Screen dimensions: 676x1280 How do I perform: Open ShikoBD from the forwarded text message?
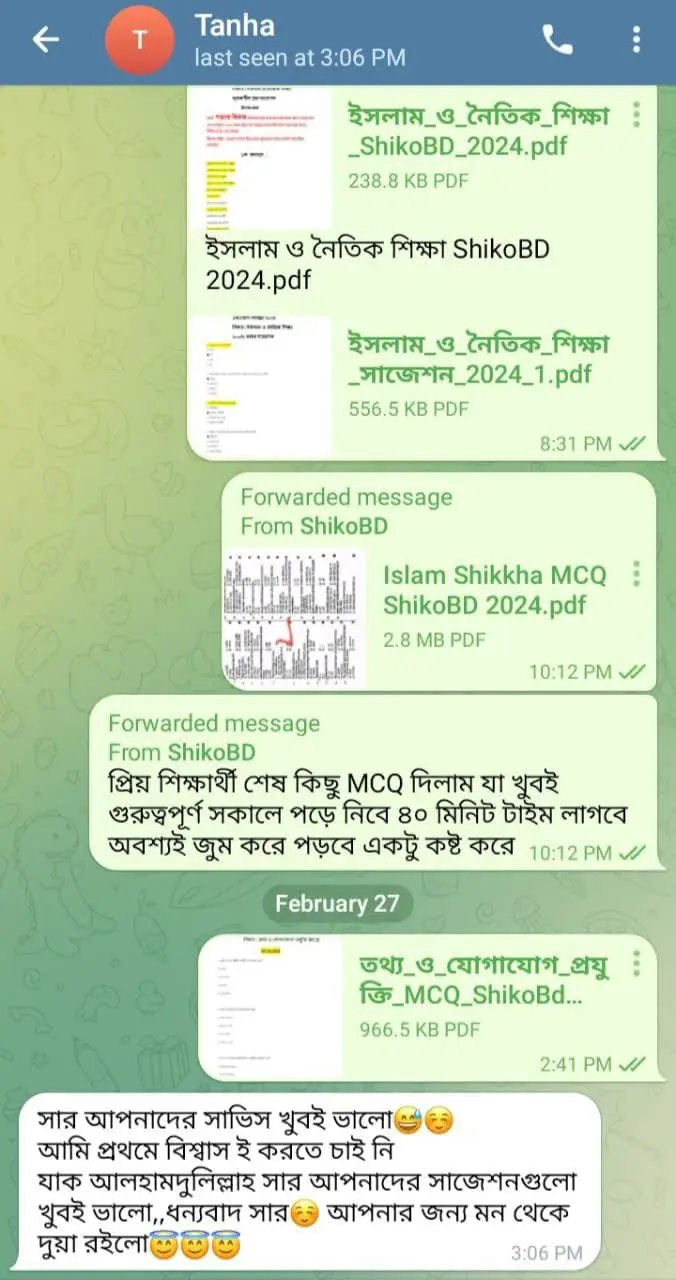[211, 752]
